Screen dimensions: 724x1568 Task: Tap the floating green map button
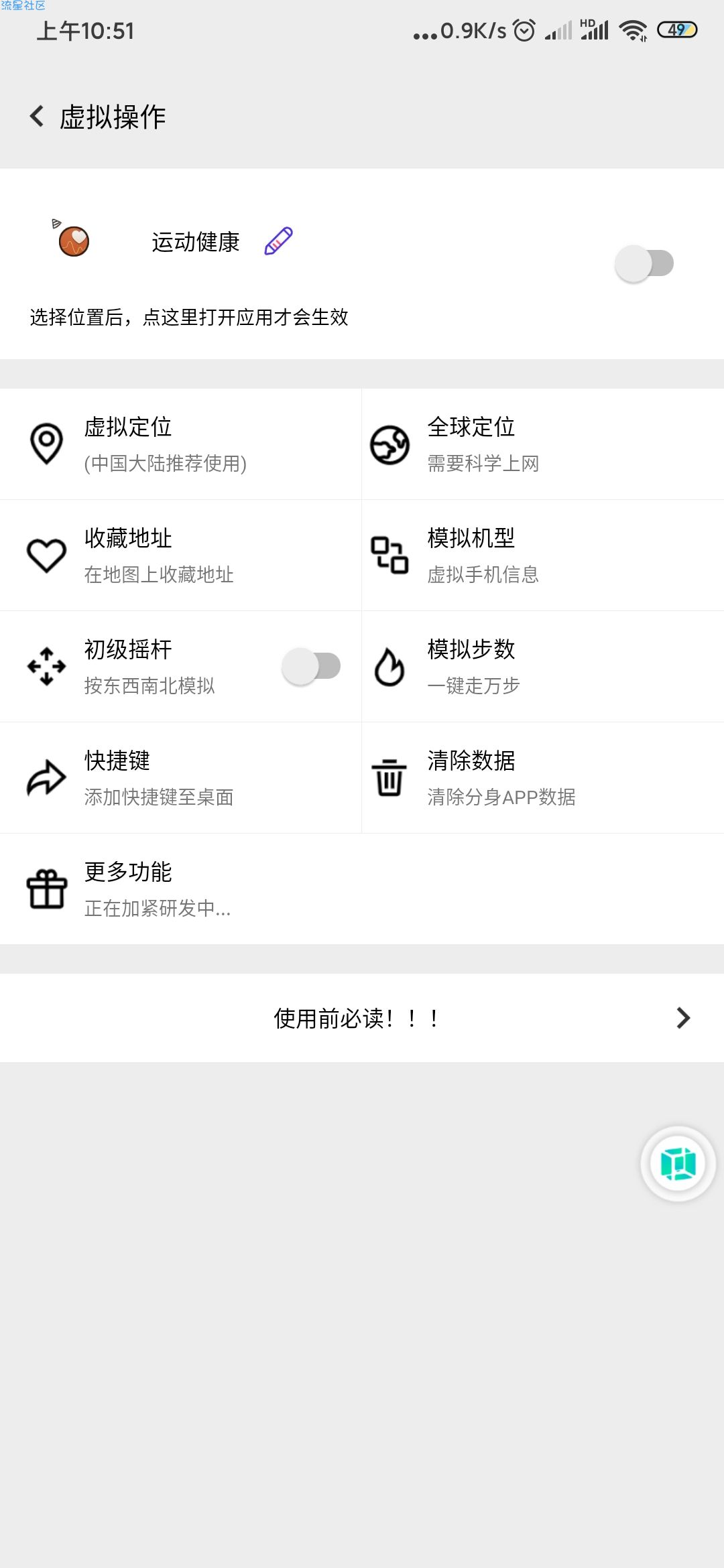click(x=678, y=1164)
